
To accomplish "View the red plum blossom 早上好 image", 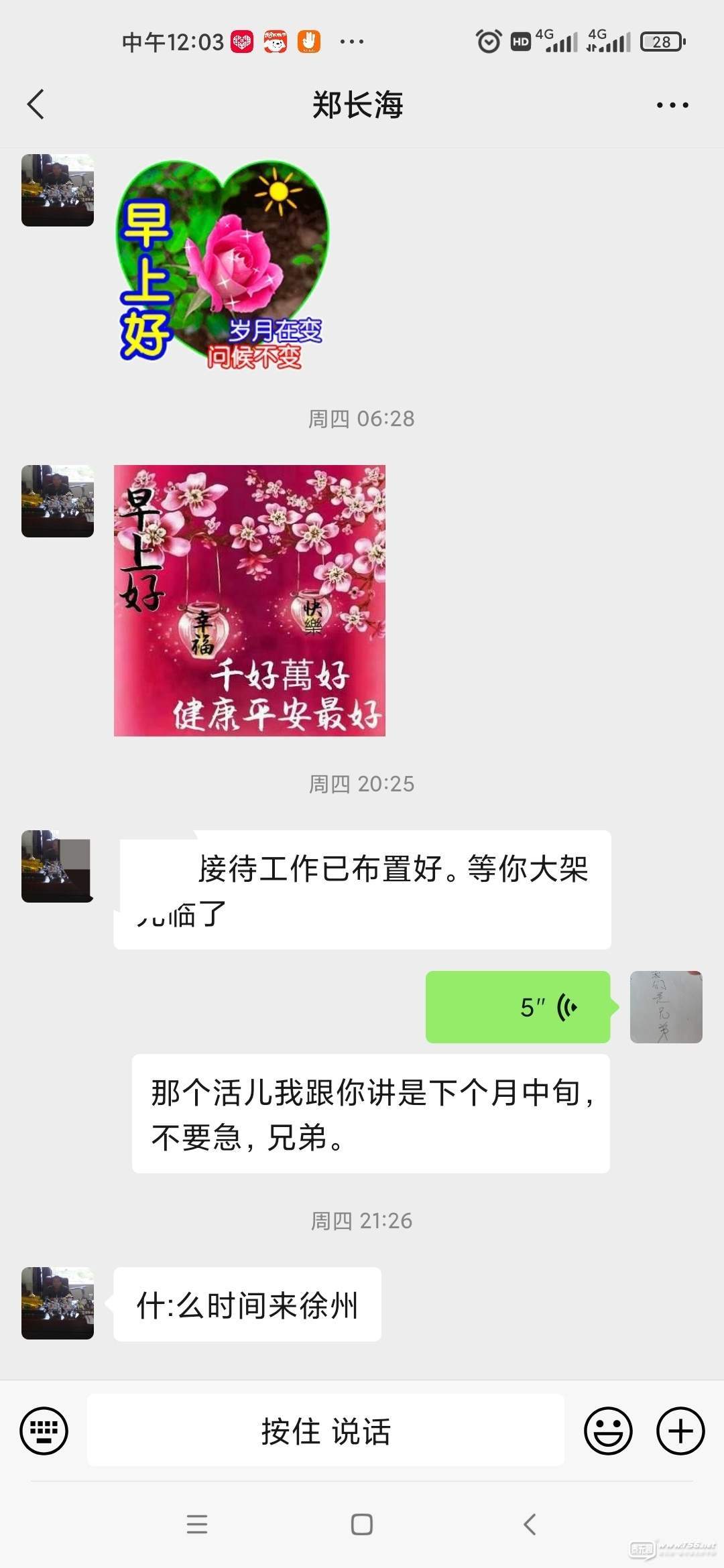I will point(249,600).
